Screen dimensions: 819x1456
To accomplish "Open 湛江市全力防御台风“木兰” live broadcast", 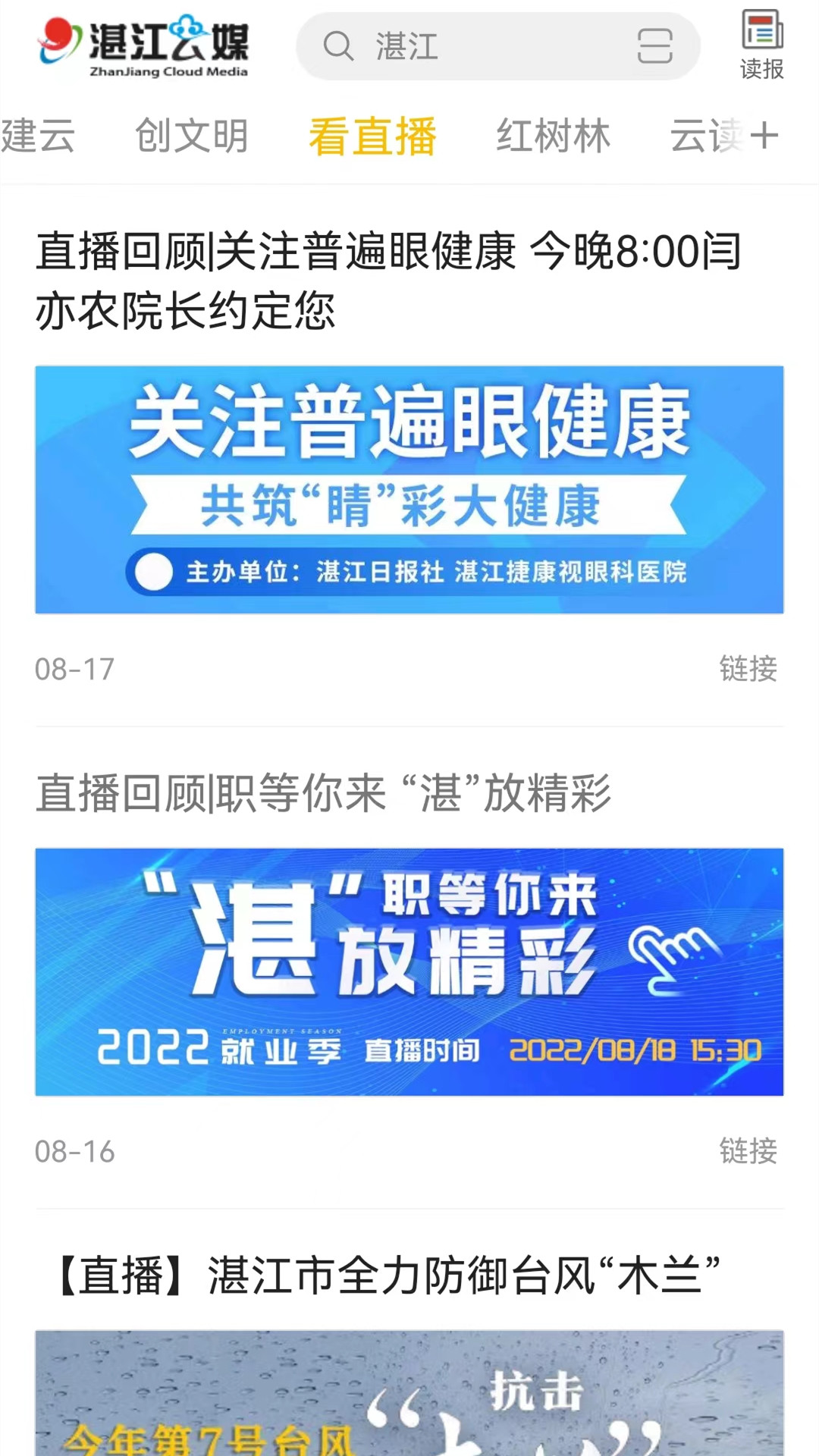I will tap(387, 1276).
